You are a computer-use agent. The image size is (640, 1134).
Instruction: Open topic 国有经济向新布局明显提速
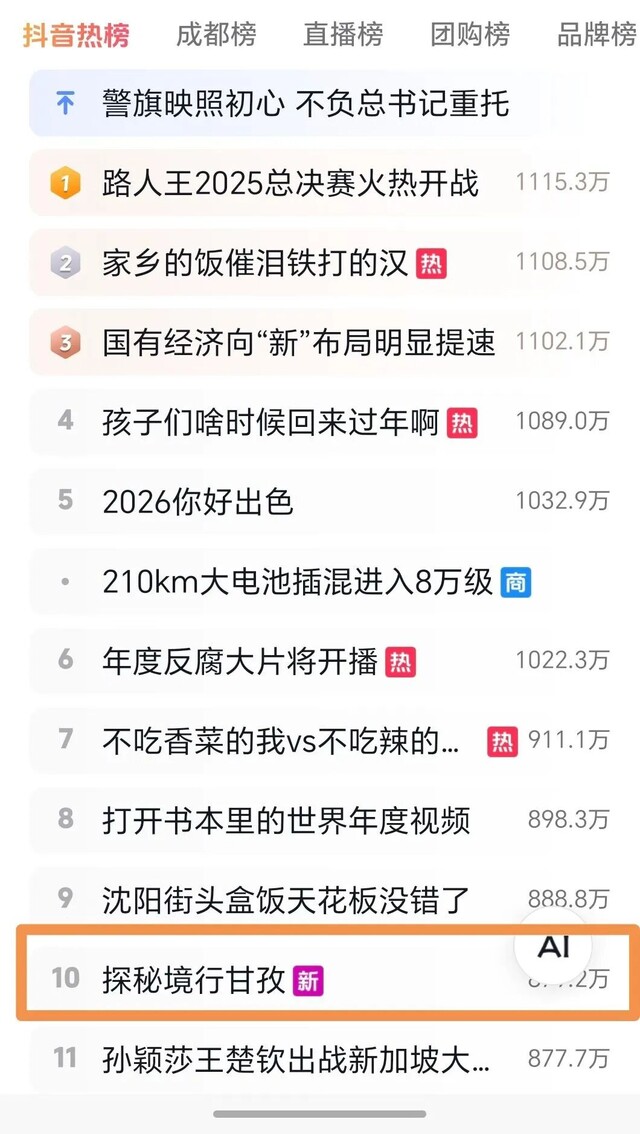coord(298,343)
